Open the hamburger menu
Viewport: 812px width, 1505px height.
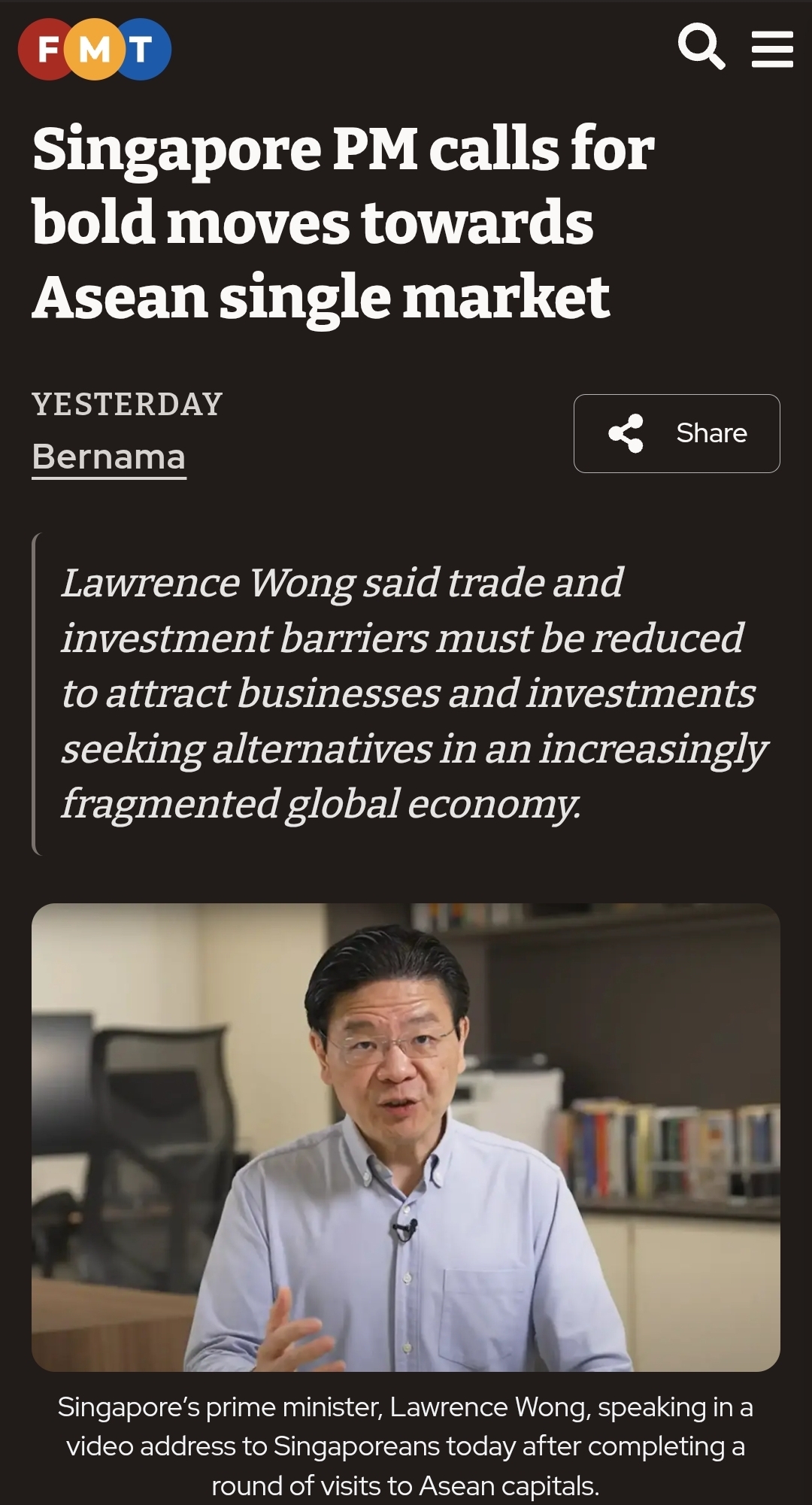772,49
